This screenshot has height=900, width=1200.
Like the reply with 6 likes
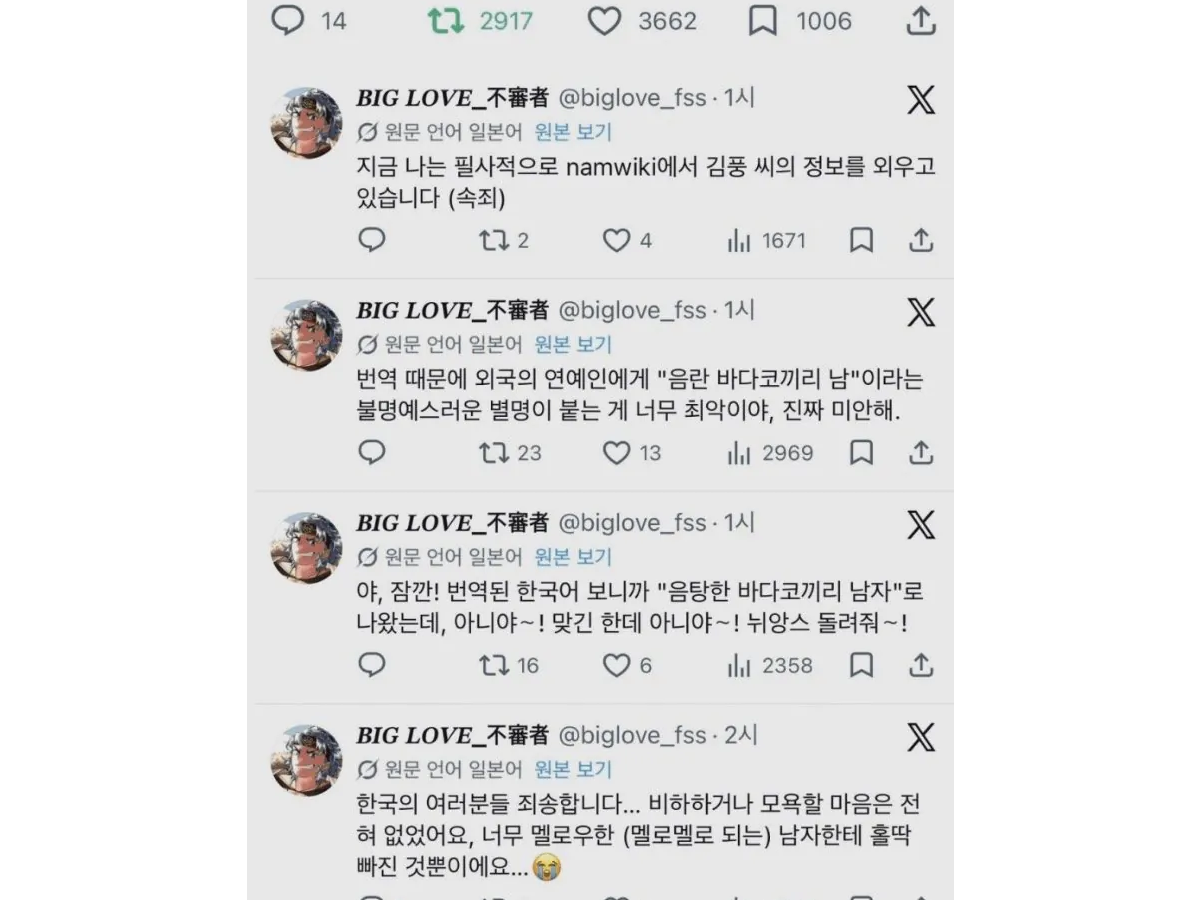616,665
